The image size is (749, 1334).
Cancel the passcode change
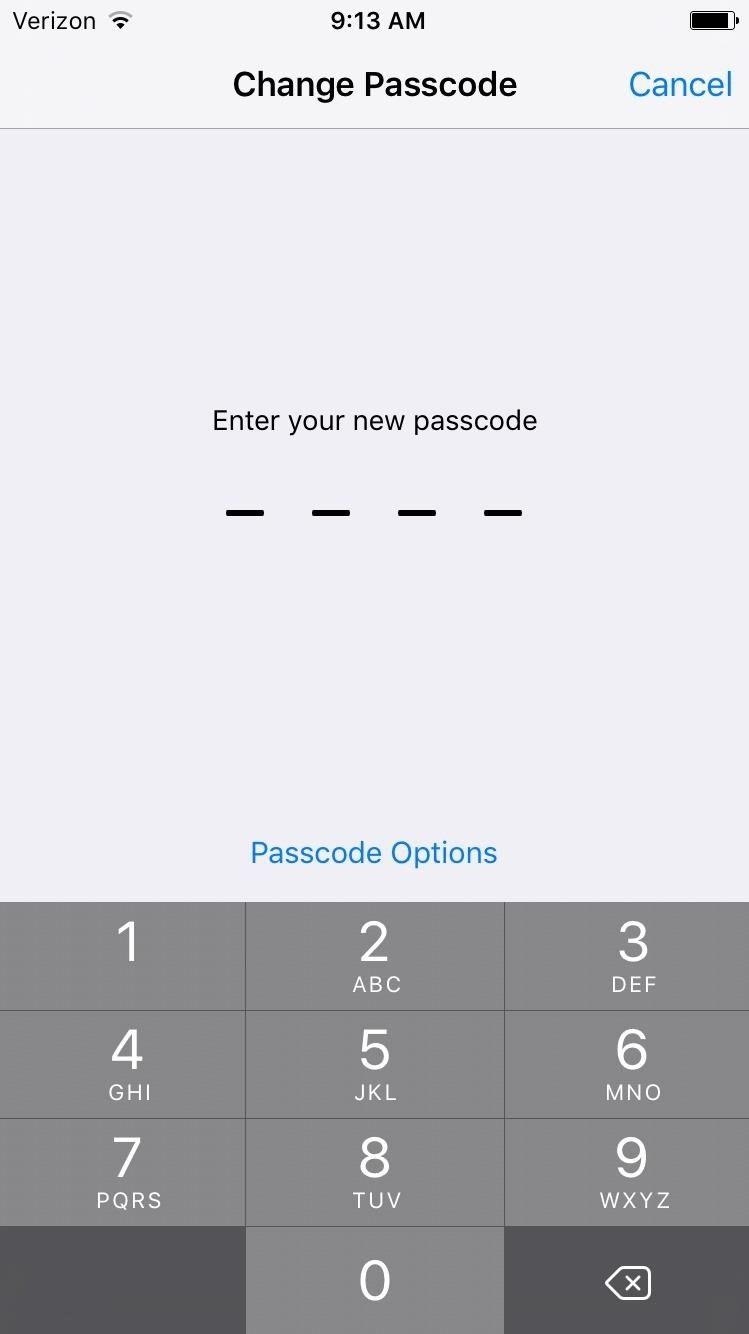681,85
